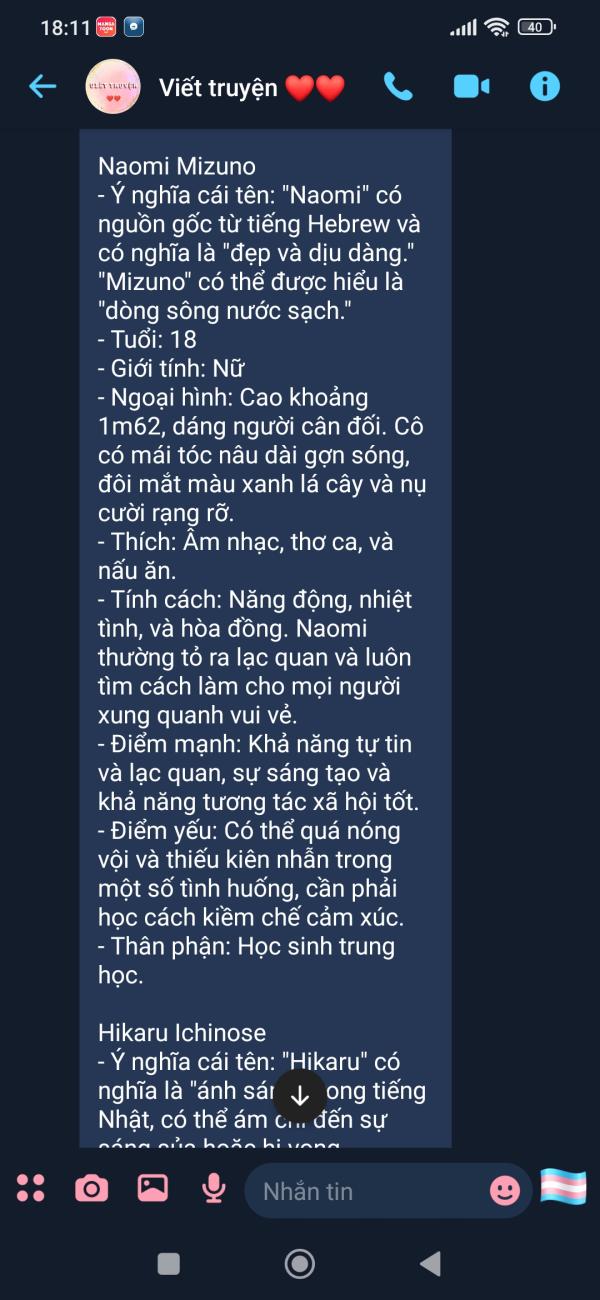The width and height of the screenshot is (600, 1300).
Task: Open conversation info
Action: click(544, 87)
